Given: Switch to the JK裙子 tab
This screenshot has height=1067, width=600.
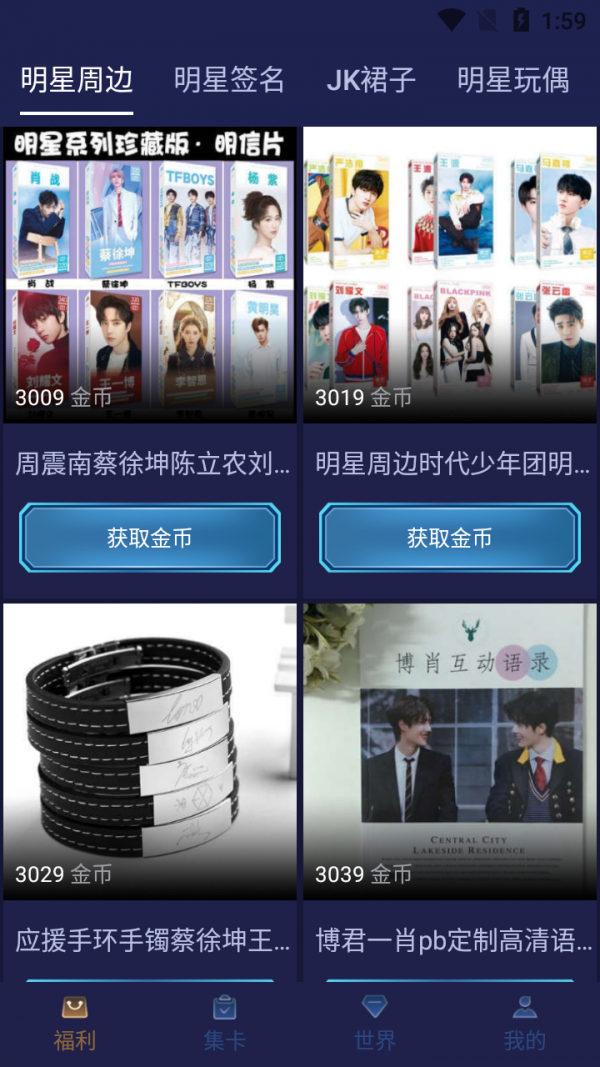Looking at the screenshot, I should 371,80.
